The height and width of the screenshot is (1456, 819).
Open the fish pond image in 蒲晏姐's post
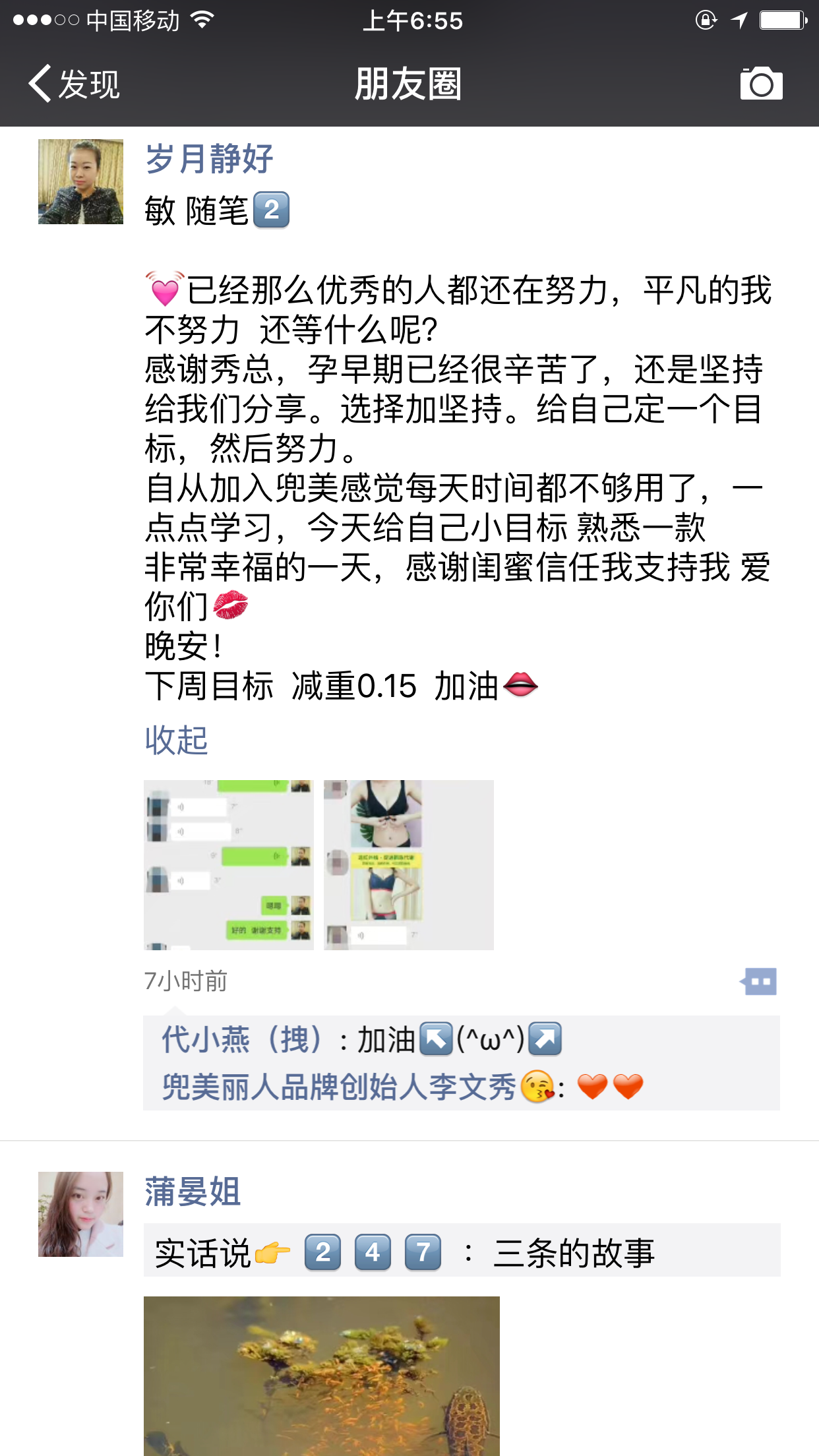[322, 1376]
